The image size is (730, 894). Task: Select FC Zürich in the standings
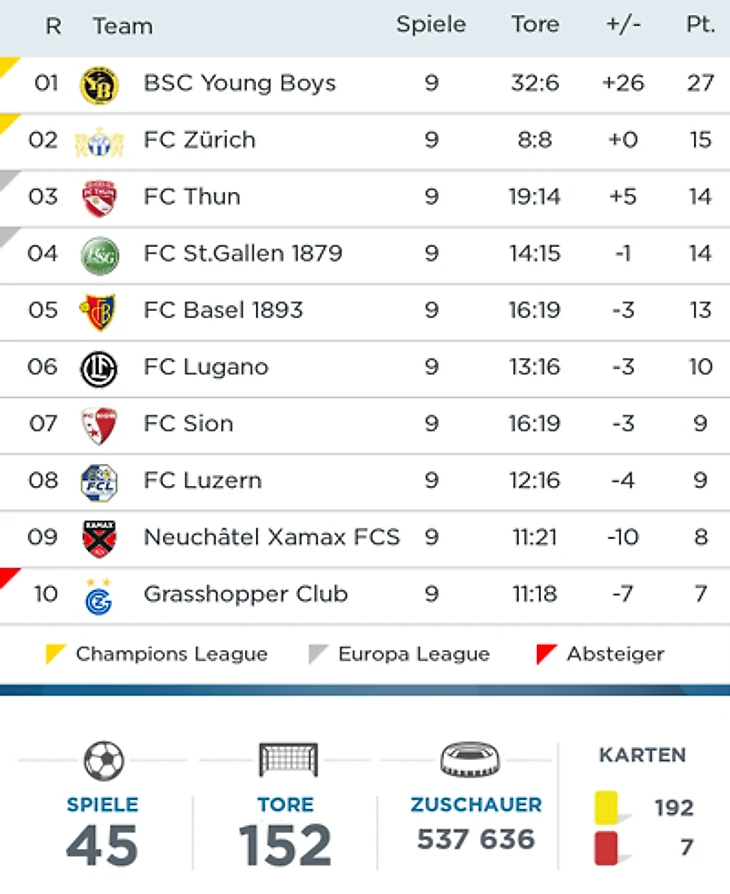pyautogui.click(x=200, y=140)
